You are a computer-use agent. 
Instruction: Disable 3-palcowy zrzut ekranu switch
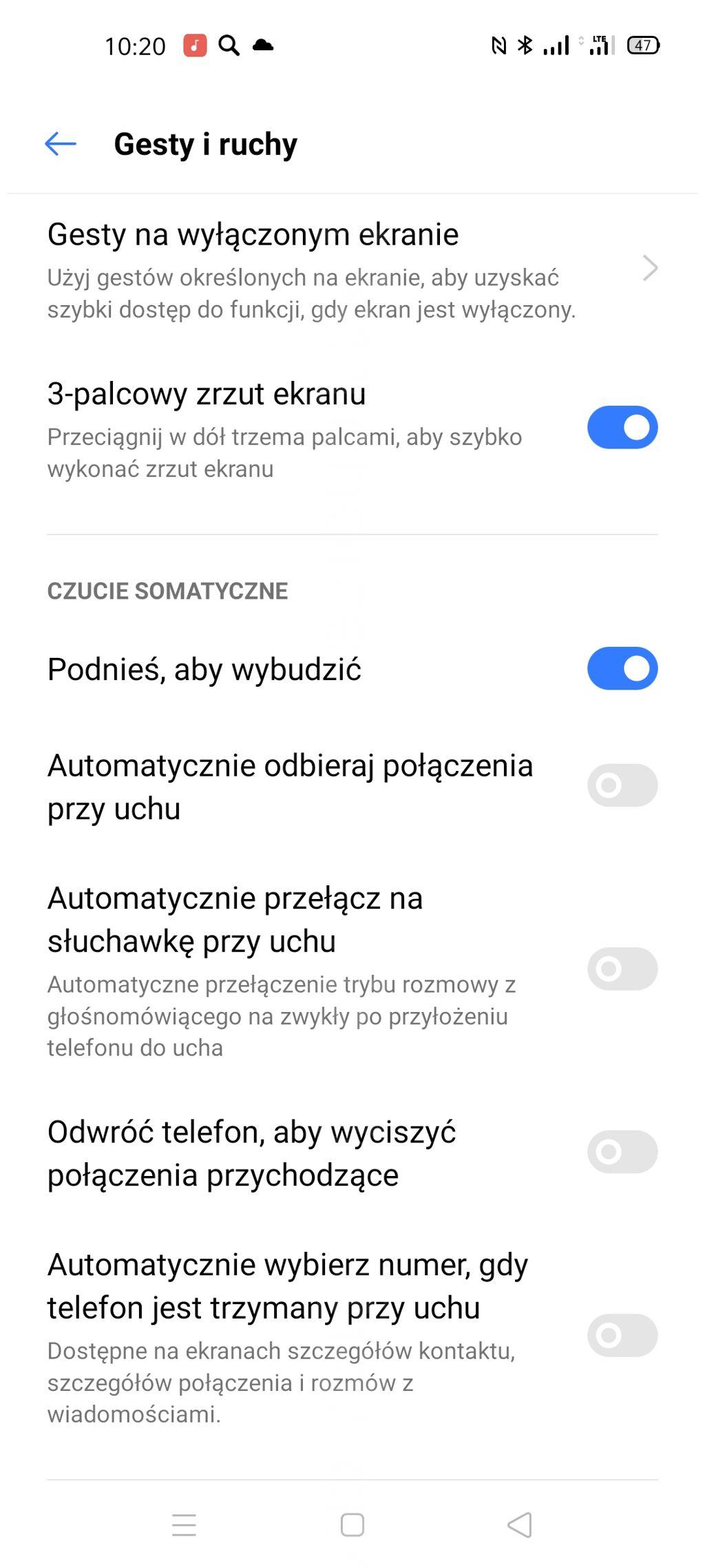pyautogui.click(x=622, y=427)
